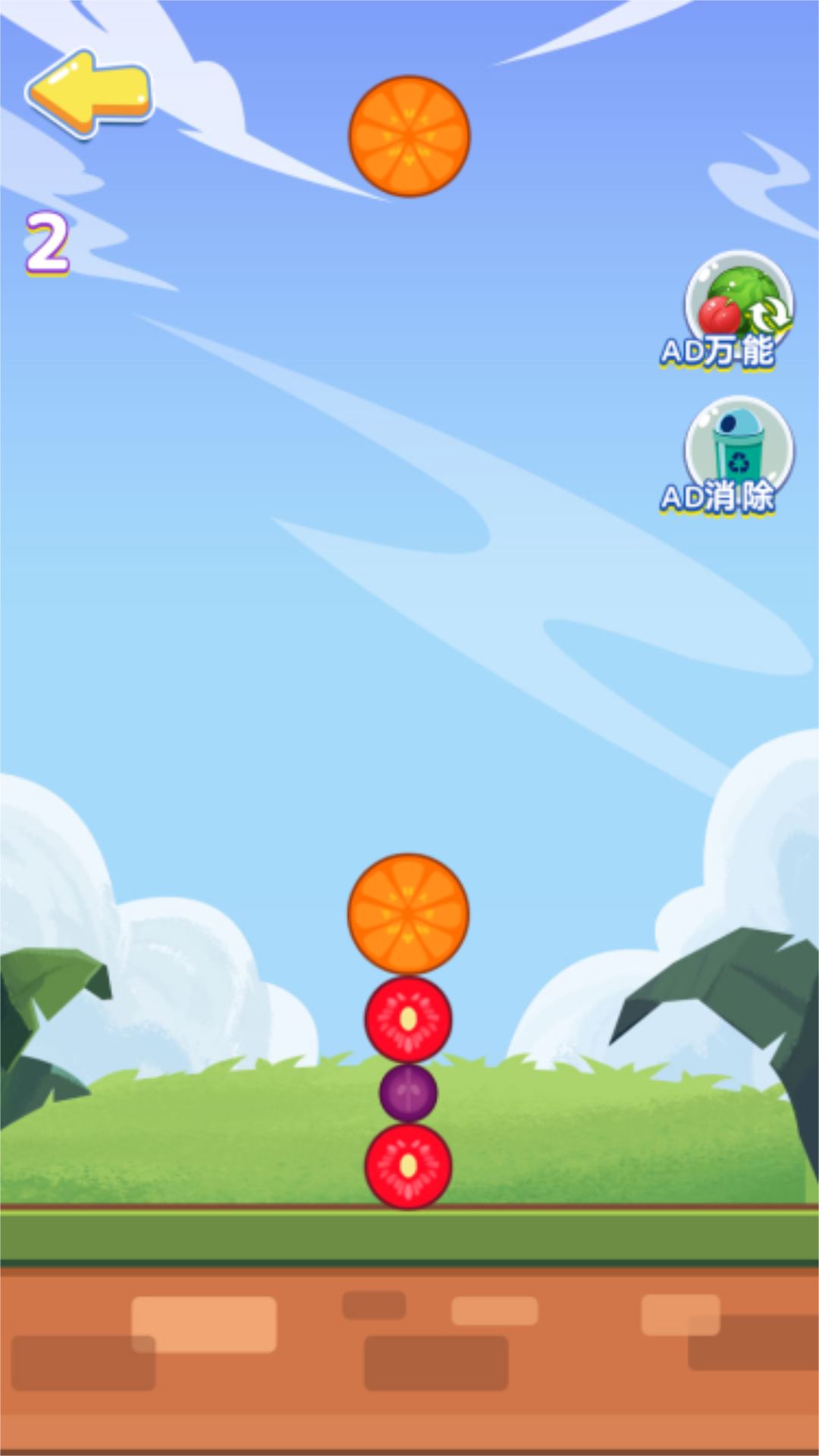Viewport: 819px width, 1456px height.
Task: Go back with the yellow arrow
Action: click(89, 93)
